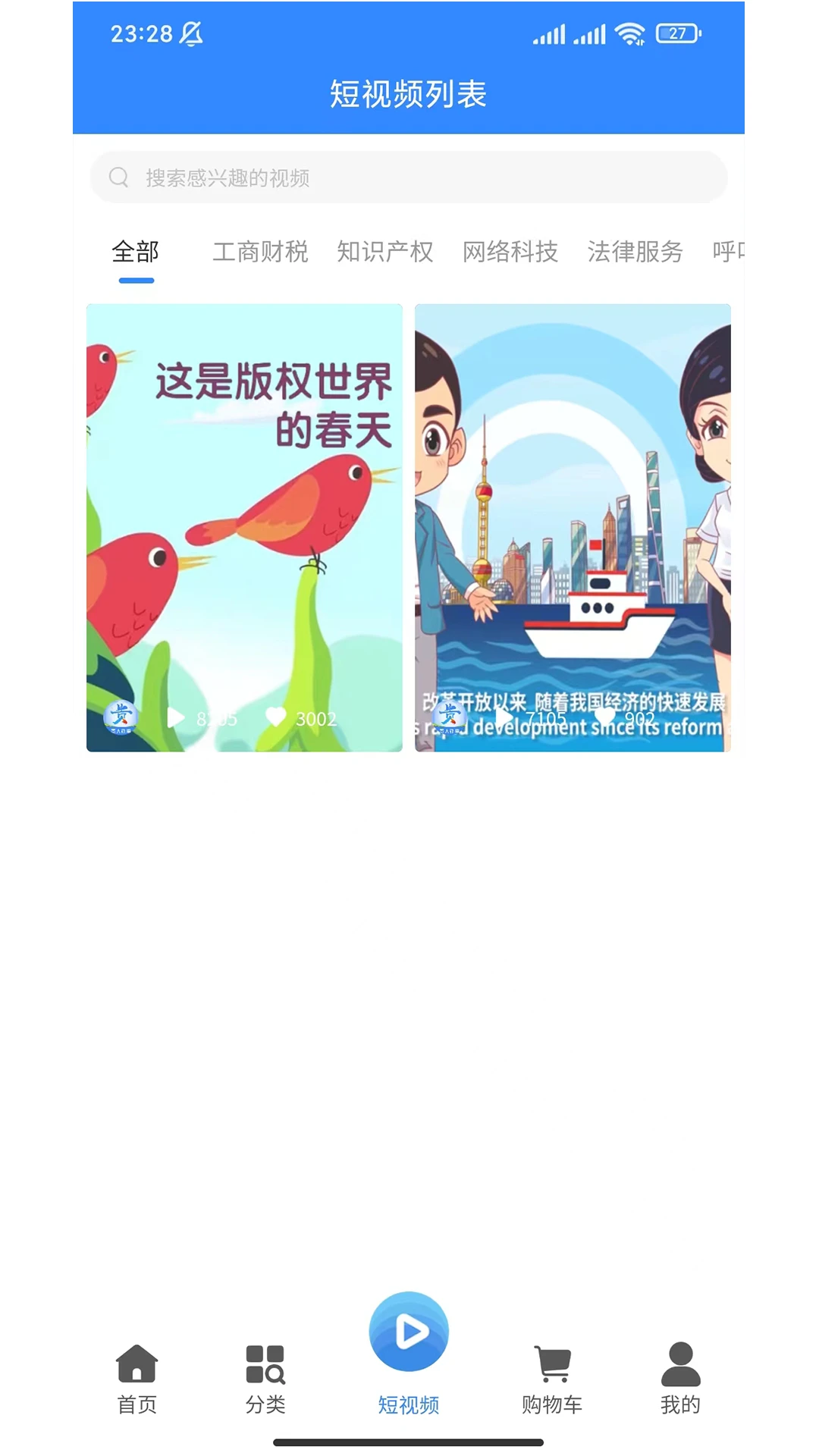This screenshot has height=1456, width=819.
Task: Filter videos by 法律服务
Action: pyautogui.click(x=635, y=252)
